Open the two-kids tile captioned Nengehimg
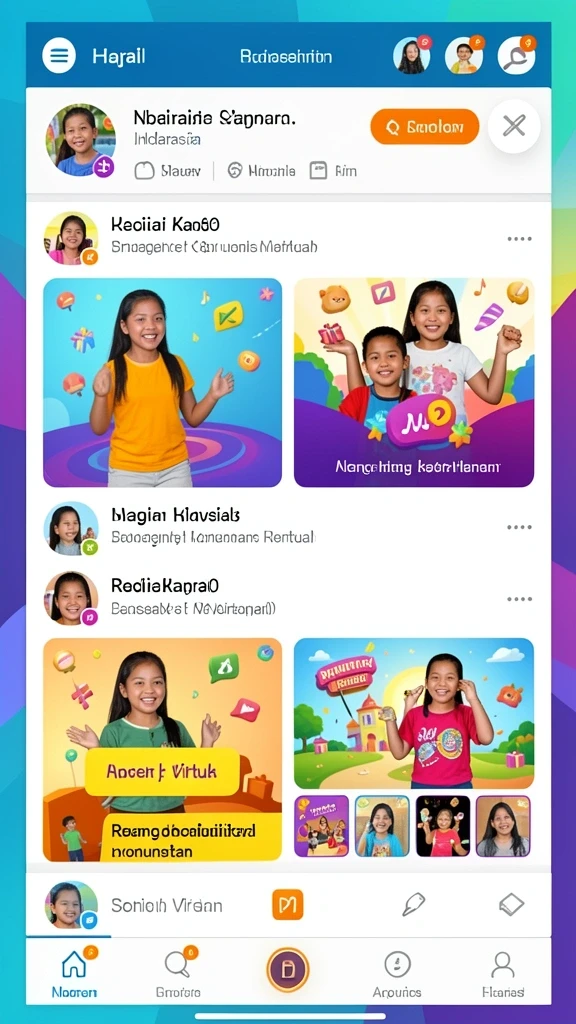The image size is (576, 1024). pyautogui.click(x=414, y=383)
